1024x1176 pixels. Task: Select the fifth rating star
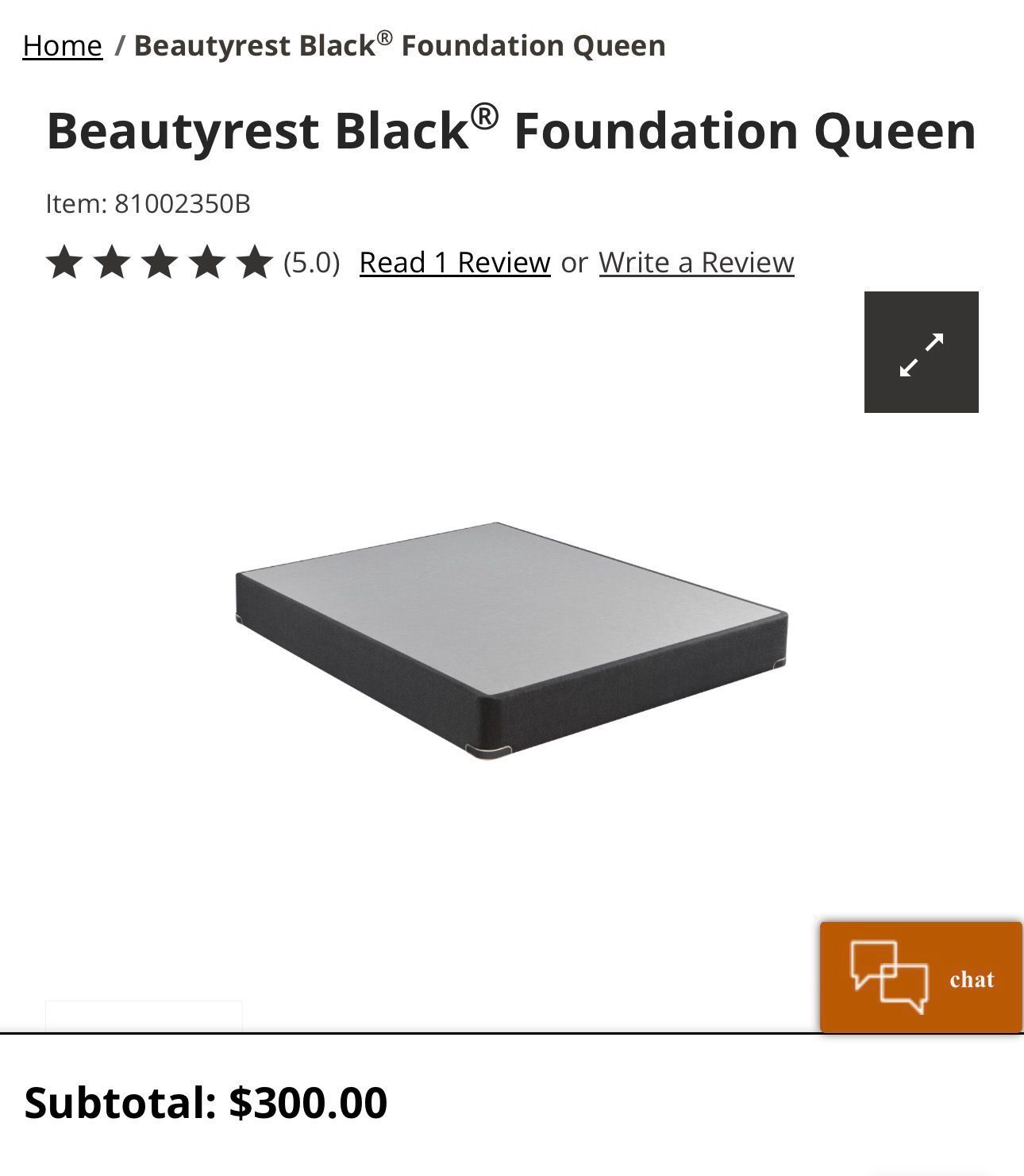256,261
